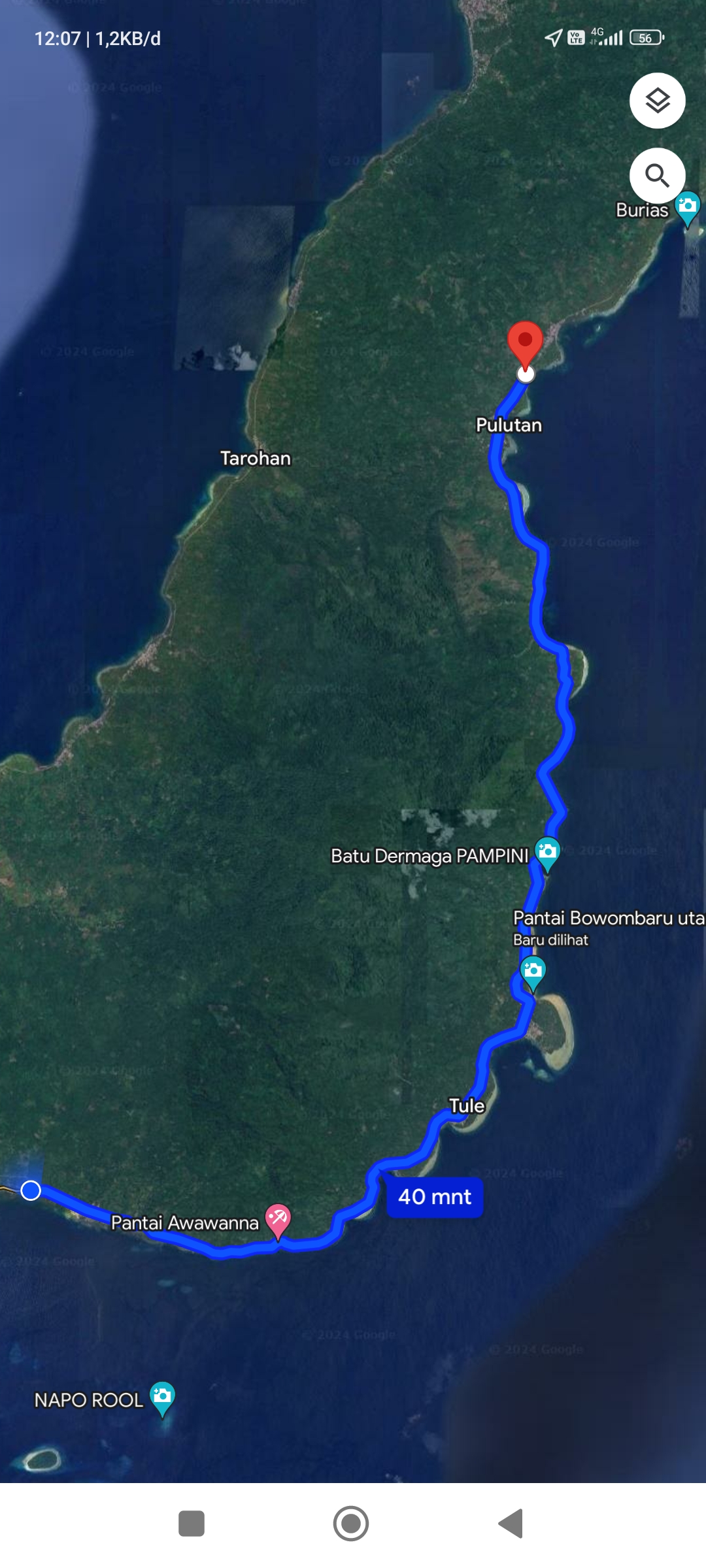
Task: Open the Burias photo marker
Action: (687, 209)
